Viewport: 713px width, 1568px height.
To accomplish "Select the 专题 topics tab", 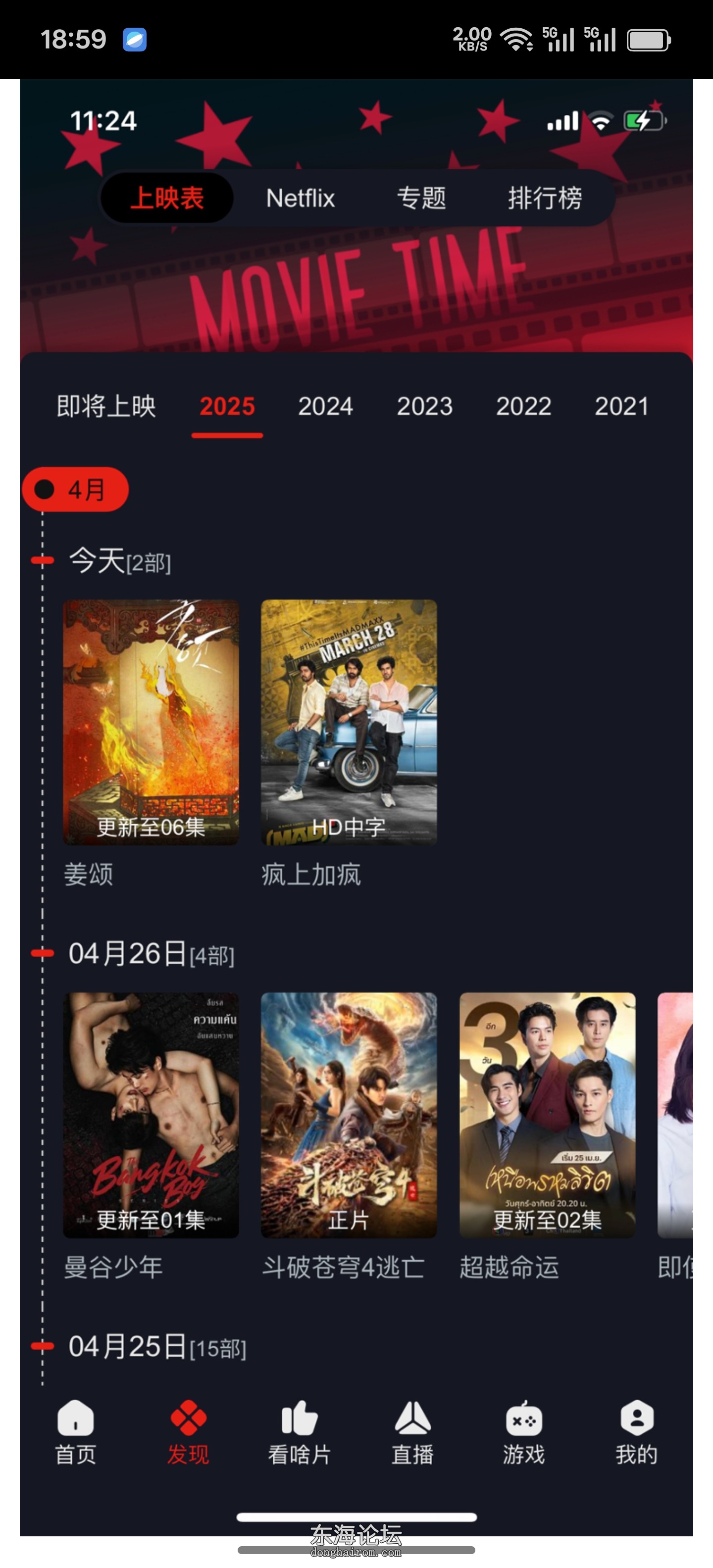I will click(424, 198).
